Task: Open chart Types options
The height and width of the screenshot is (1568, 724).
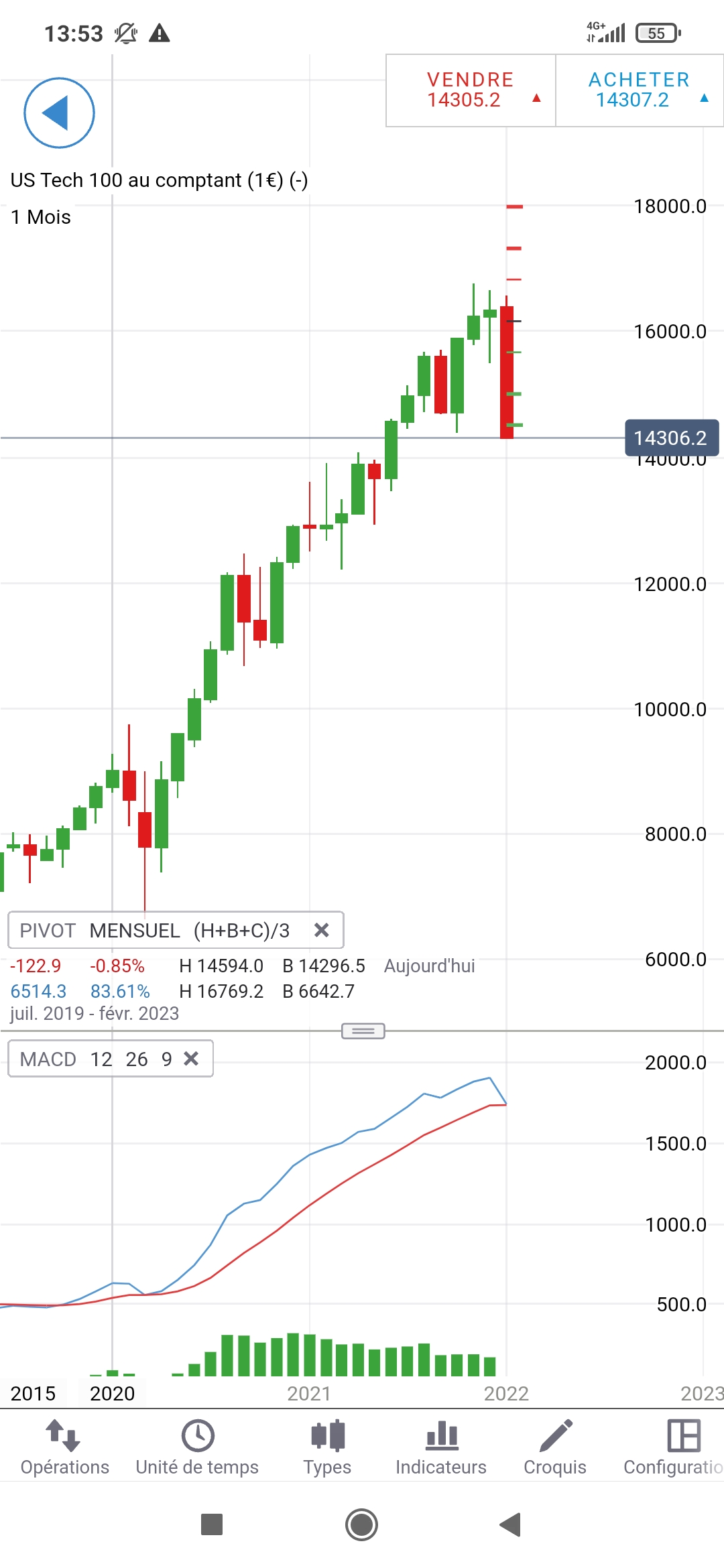Action: coord(327,1448)
